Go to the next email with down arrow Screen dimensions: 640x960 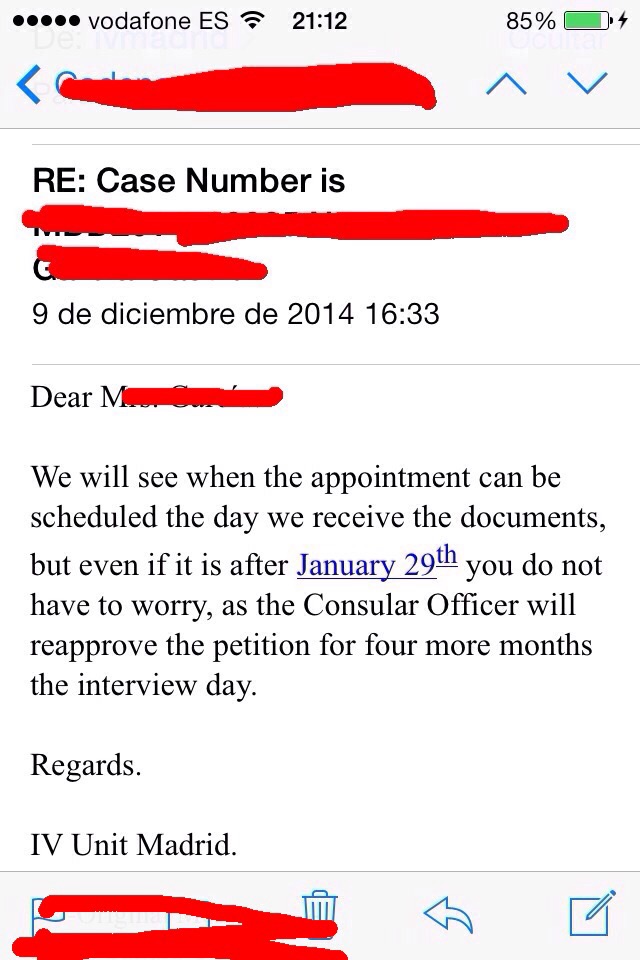click(586, 83)
